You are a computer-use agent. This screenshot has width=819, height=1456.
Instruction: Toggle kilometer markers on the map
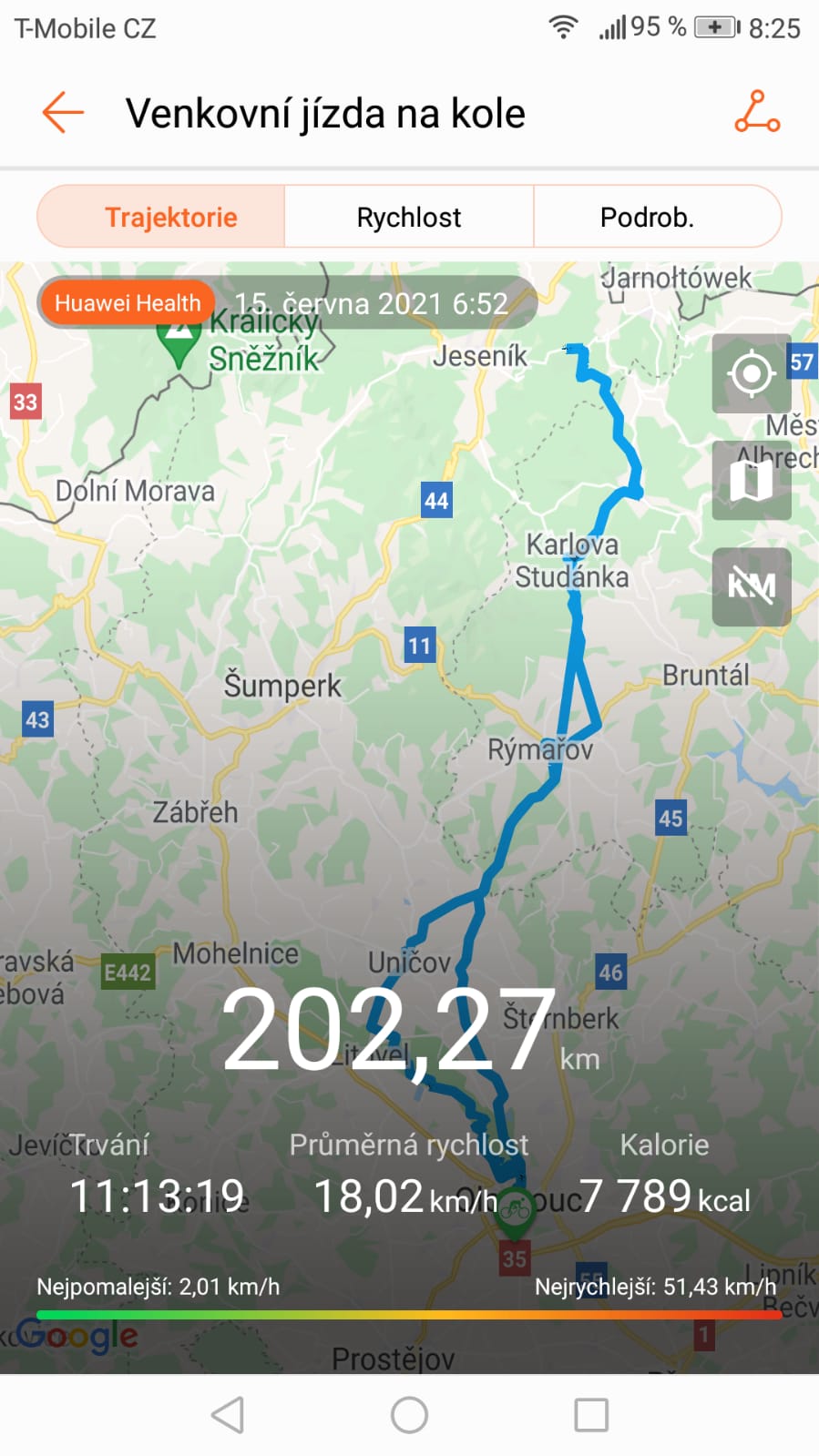751,586
